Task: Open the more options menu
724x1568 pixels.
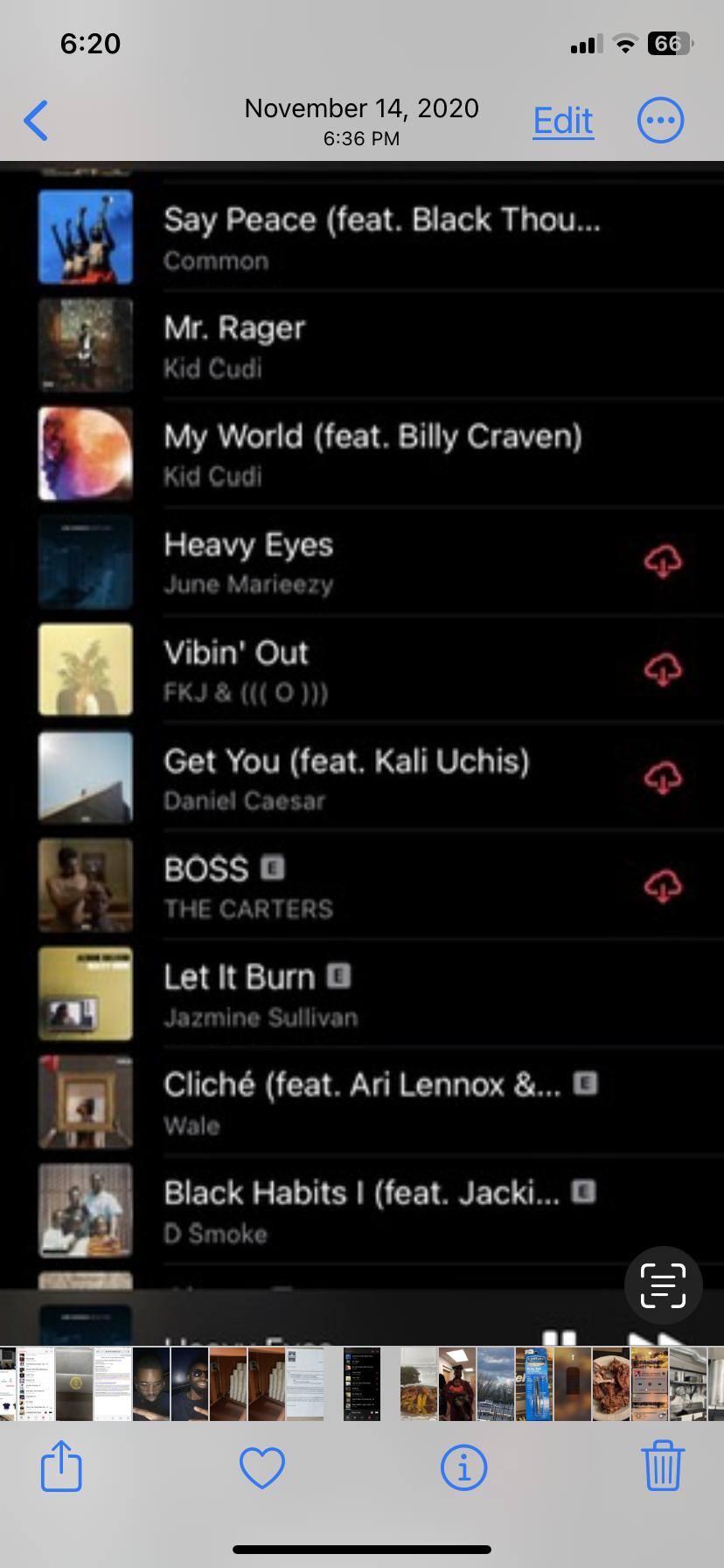Action: click(x=660, y=121)
